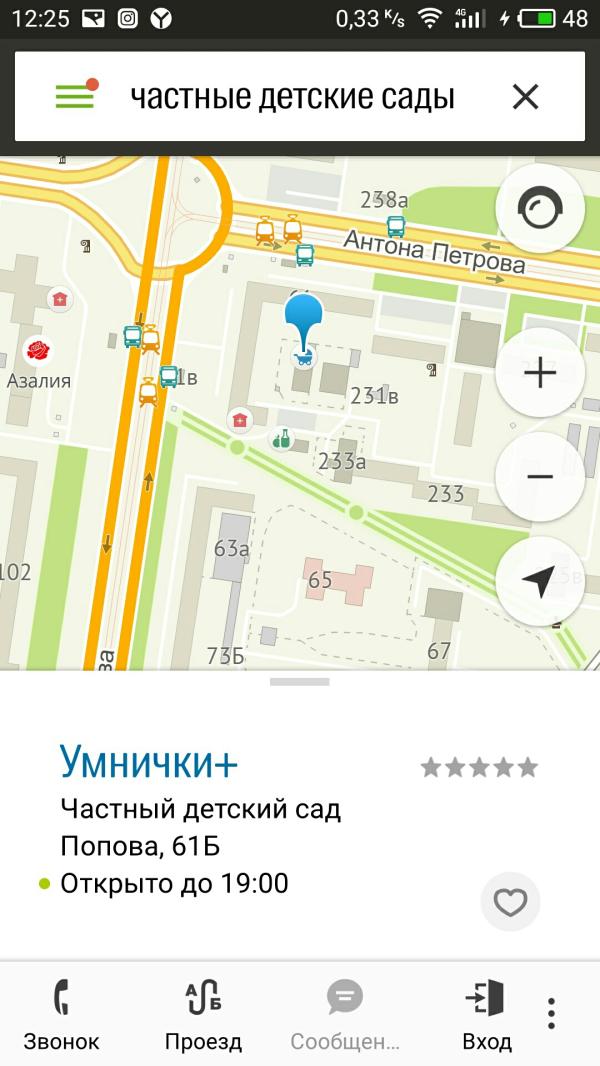
Task: Open the bottom bar overflow menu
Action: (x=551, y=1013)
